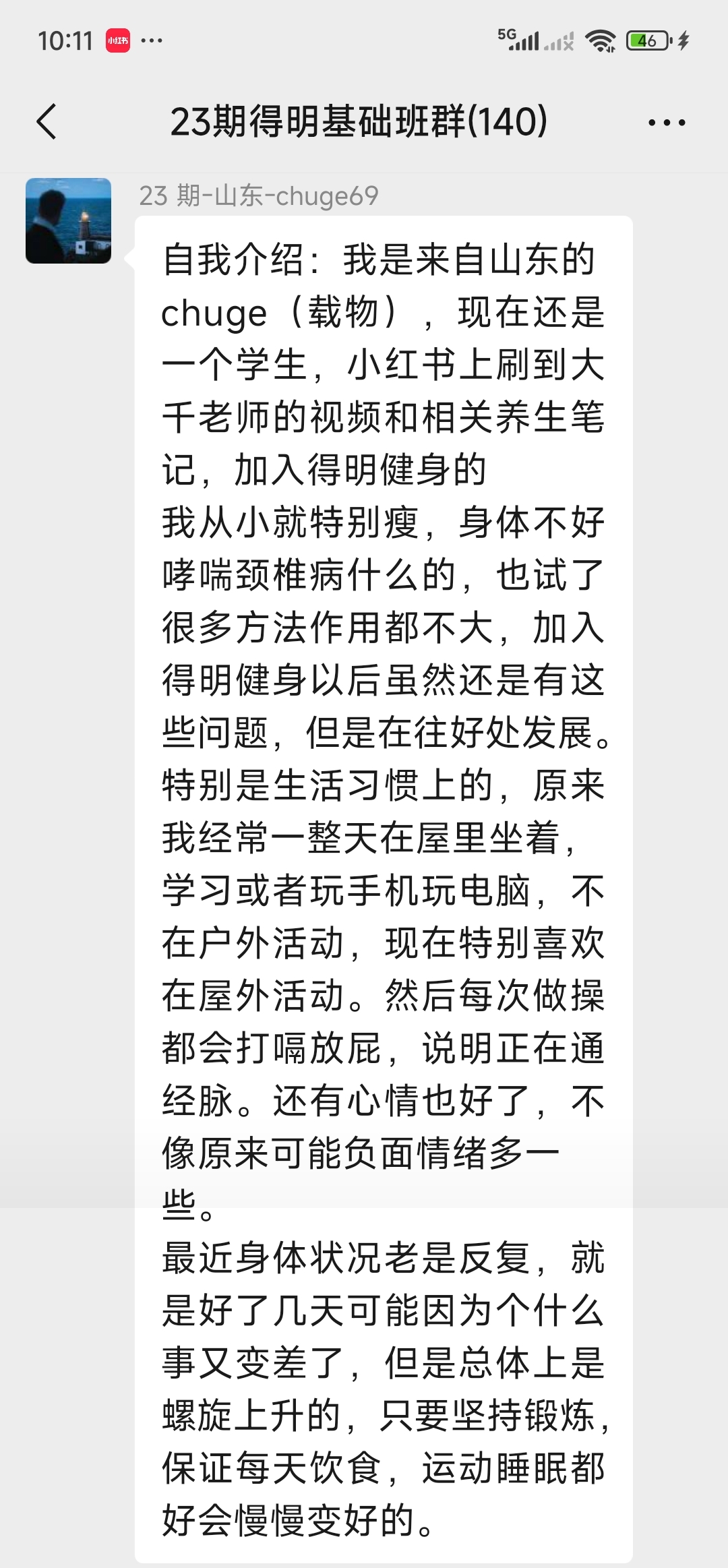The width and height of the screenshot is (728, 1568).
Task: Open chuge69's profile avatar
Action: [69, 220]
